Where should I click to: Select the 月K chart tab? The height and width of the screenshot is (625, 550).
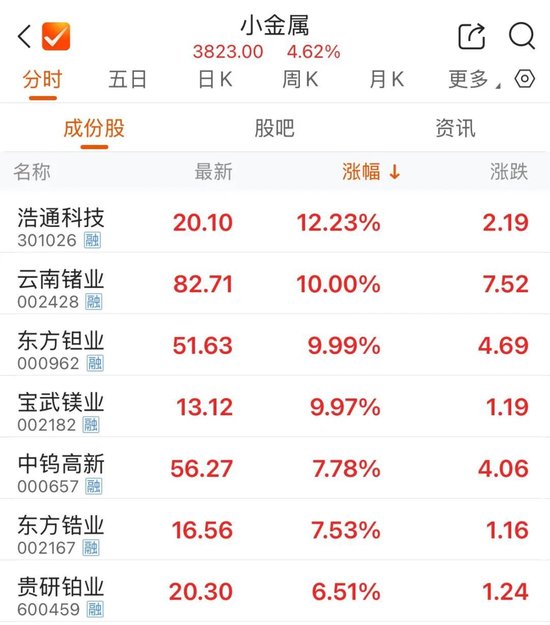point(387,79)
